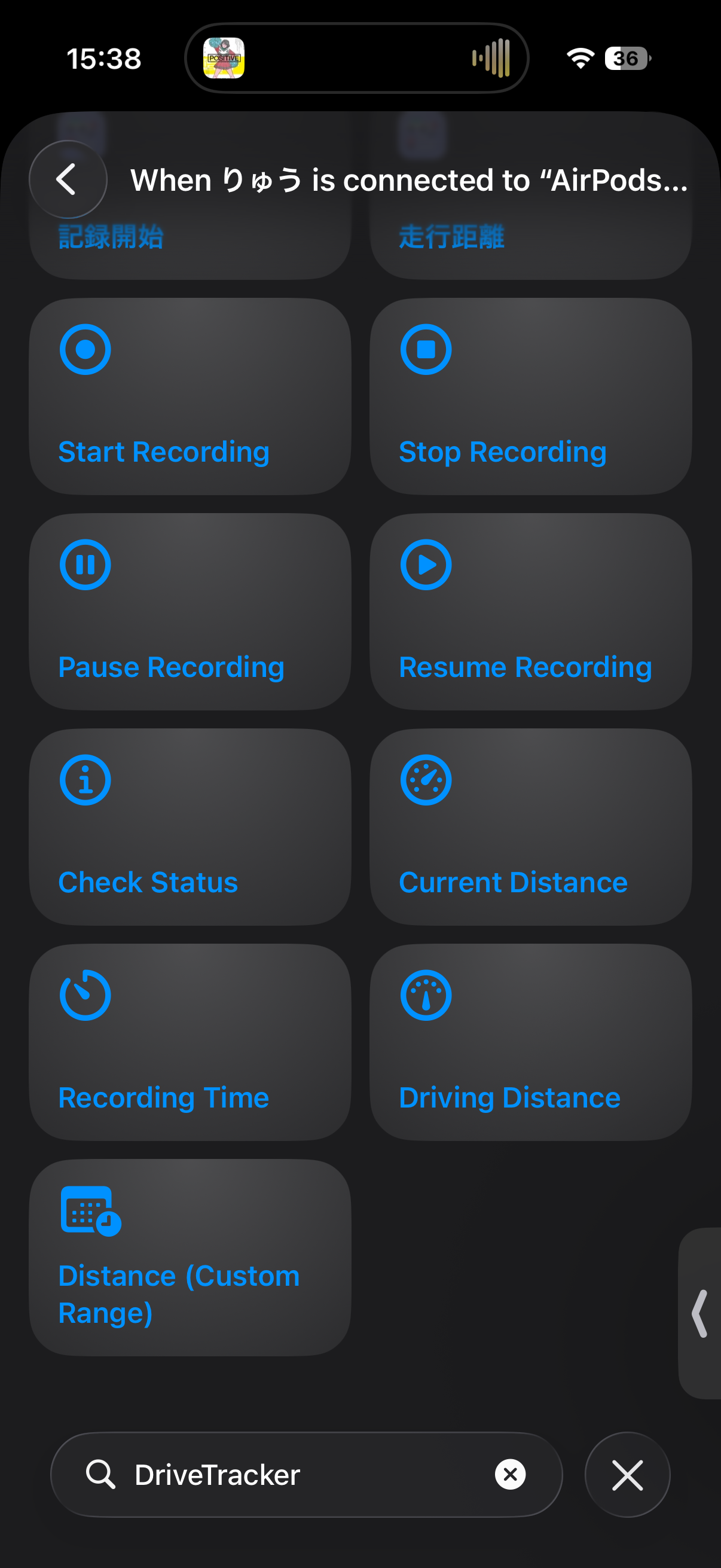
Task: Dismiss the action picker with the X button
Action: click(627, 1474)
